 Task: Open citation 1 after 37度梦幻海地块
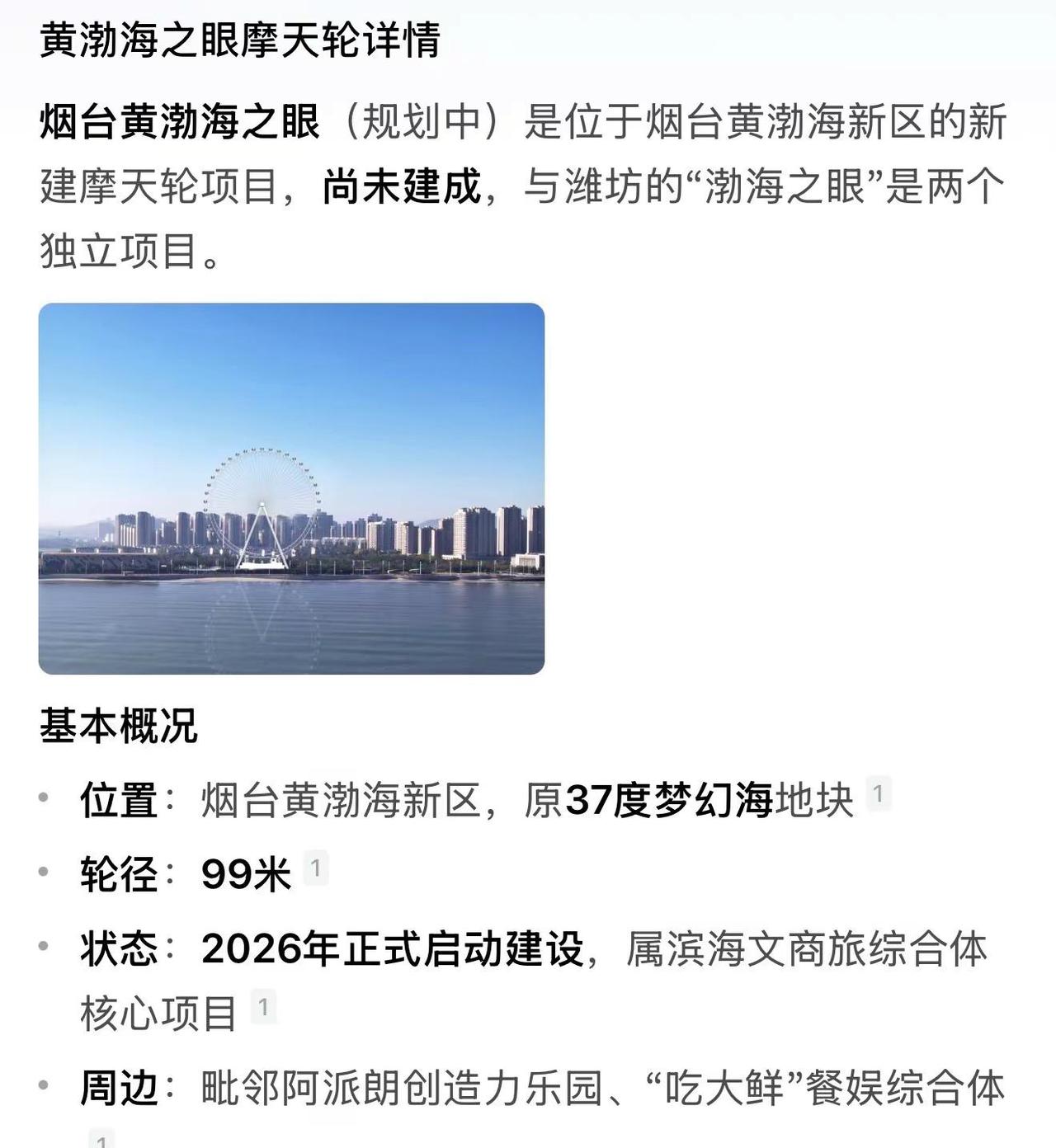point(879,793)
